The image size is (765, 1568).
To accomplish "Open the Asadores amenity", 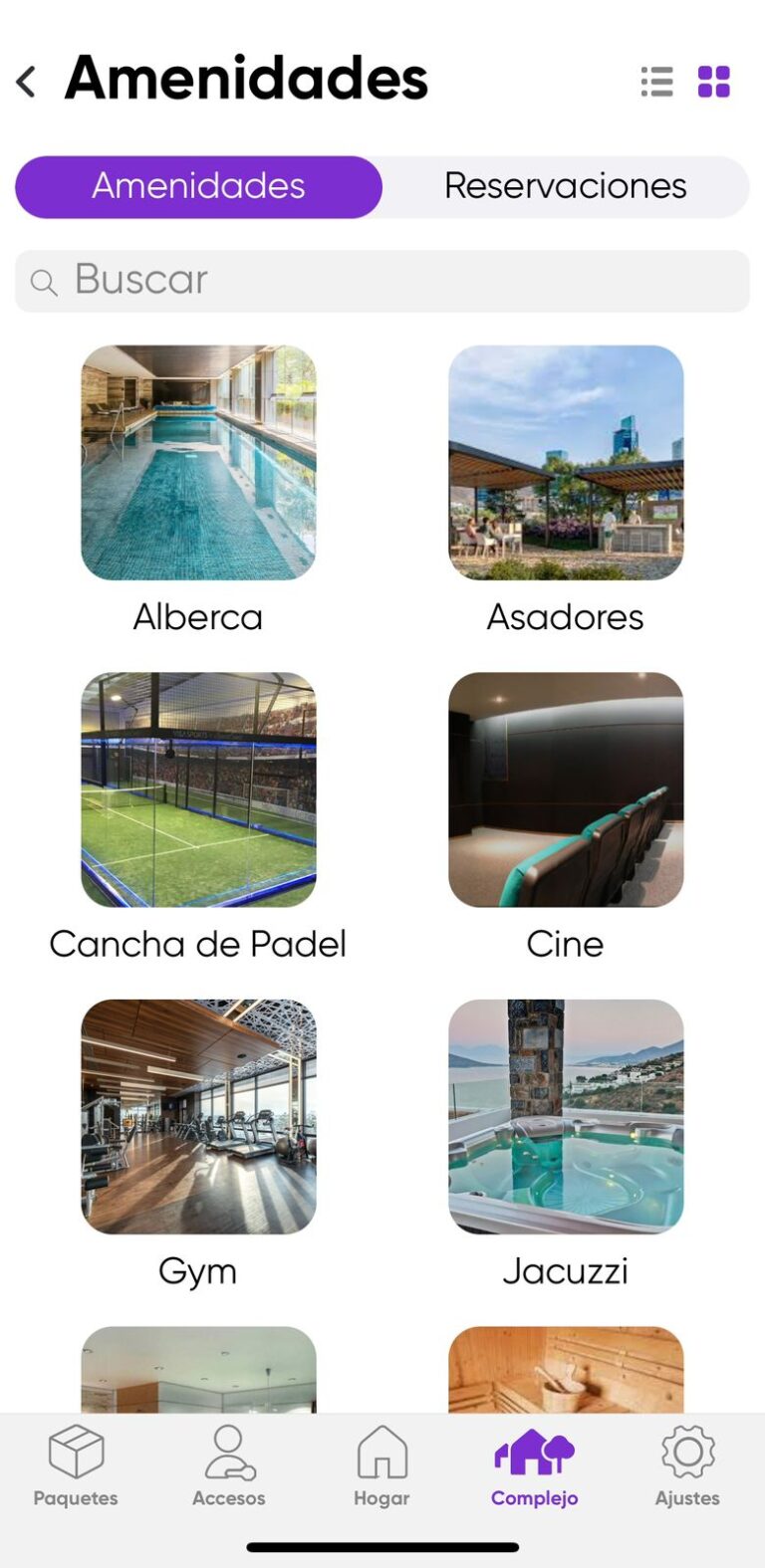I will click(x=566, y=463).
